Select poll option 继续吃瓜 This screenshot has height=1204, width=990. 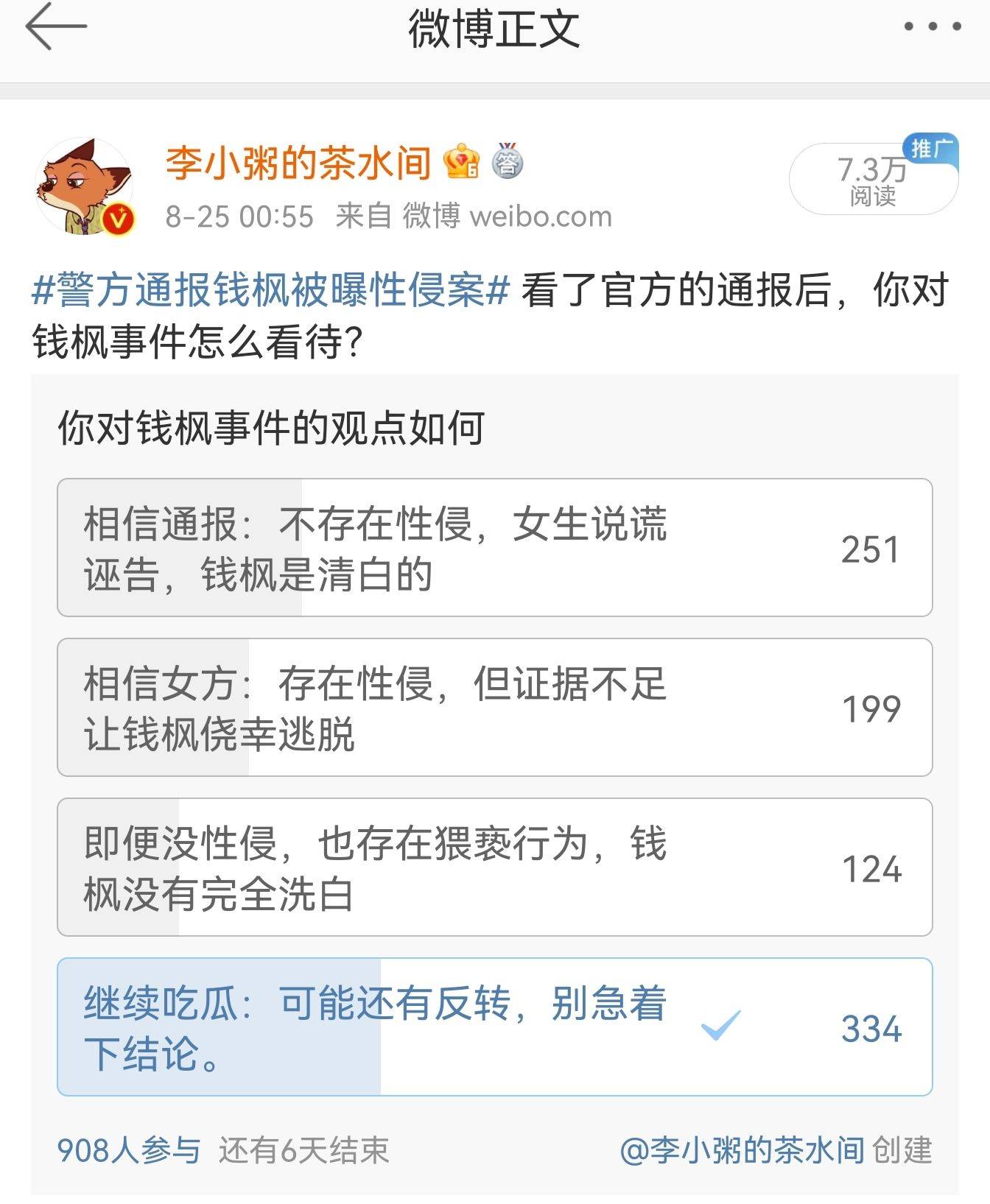tap(494, 1027)
